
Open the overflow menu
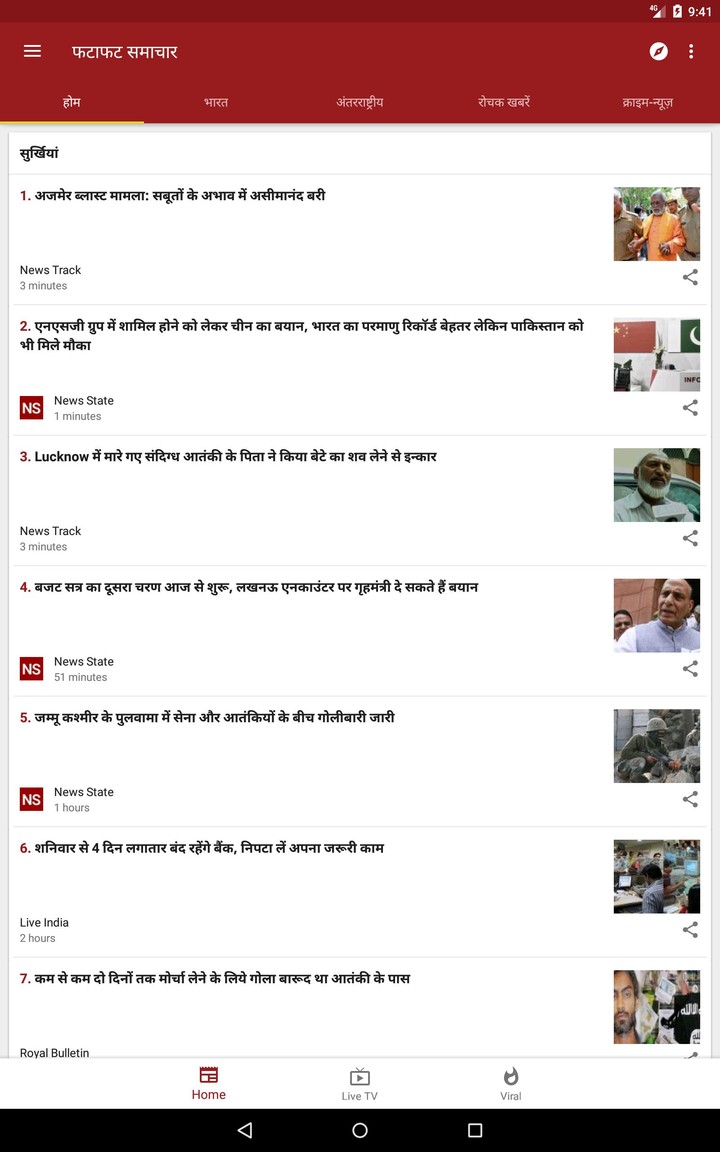pyautogui.click(x=691, y=51)
